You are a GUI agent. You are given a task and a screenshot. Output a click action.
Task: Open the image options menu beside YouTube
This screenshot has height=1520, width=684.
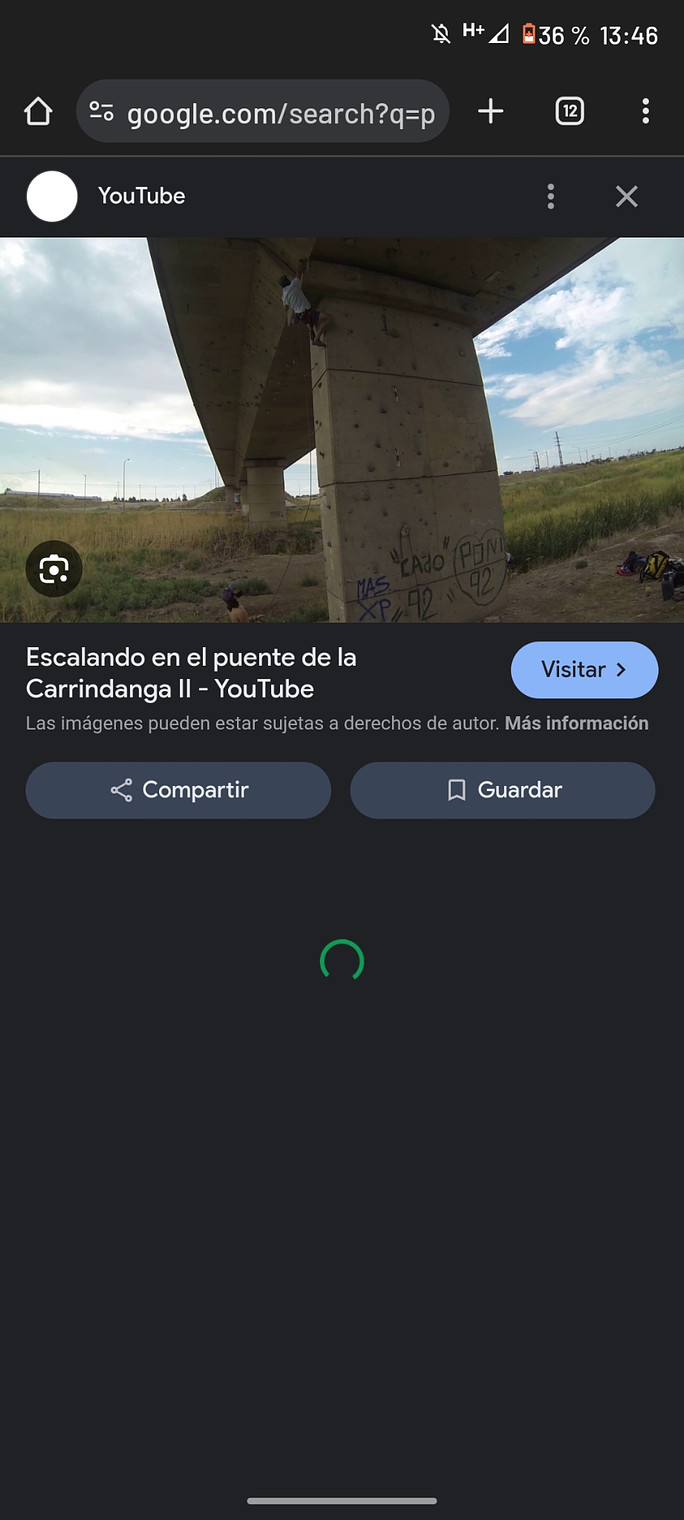(x=550, y=196)
